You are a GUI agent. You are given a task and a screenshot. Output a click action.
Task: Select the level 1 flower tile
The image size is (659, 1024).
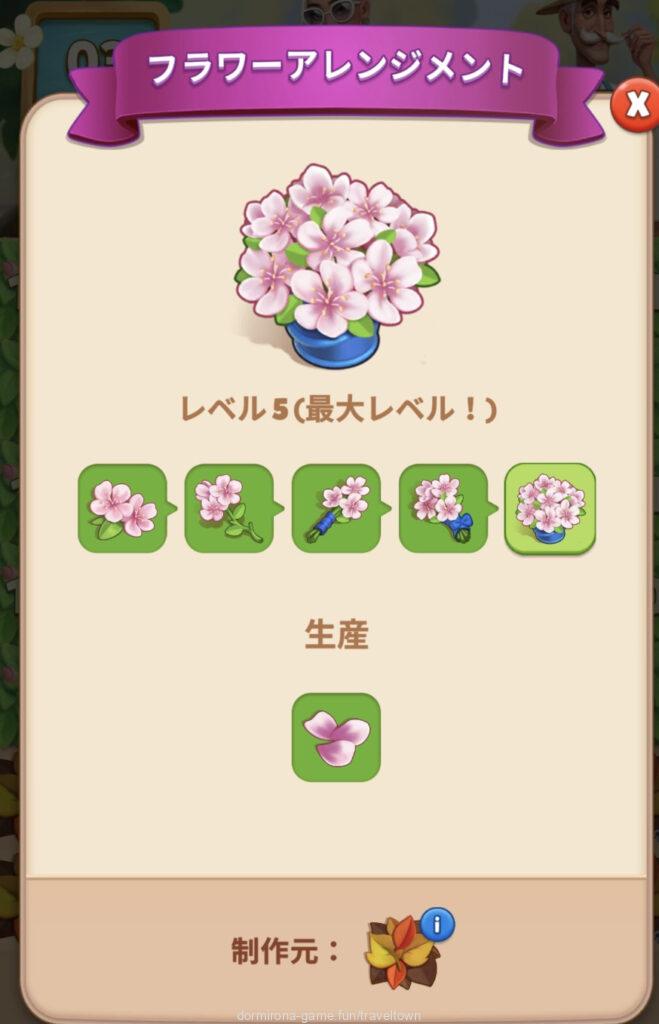(122, 508)
